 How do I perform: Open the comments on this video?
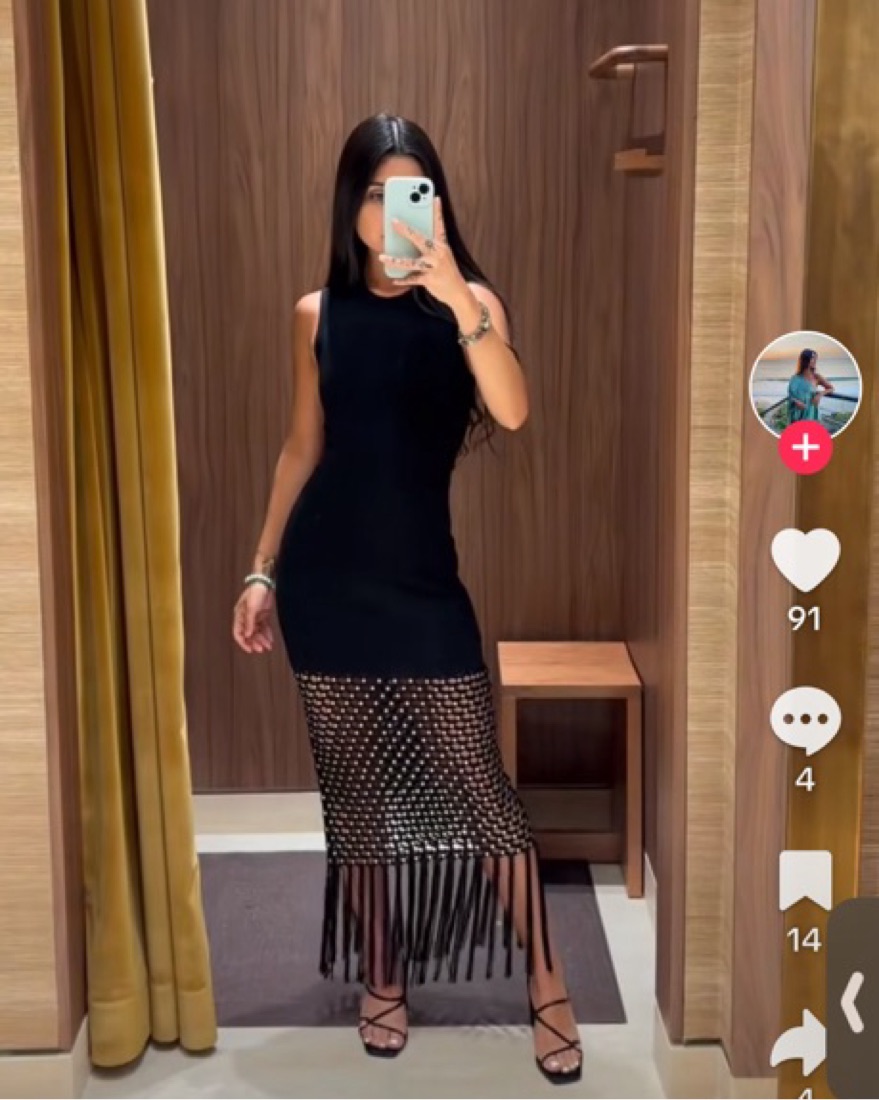click(805, 721)
